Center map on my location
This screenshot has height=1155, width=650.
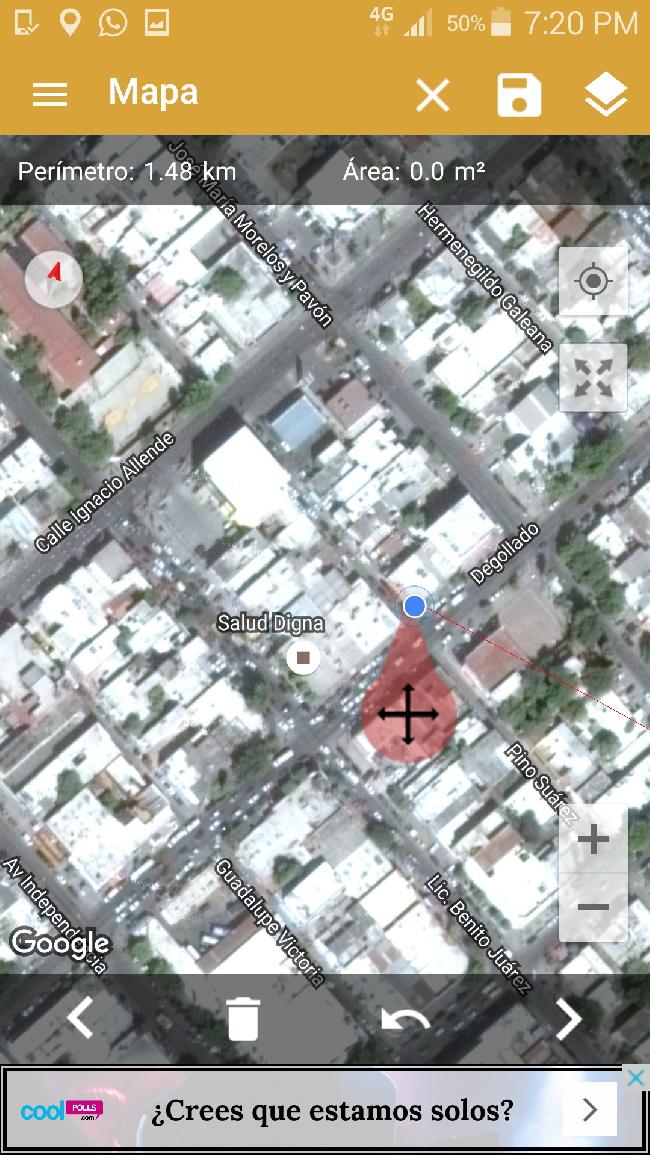pyautogui.click(x=593, y=281)
